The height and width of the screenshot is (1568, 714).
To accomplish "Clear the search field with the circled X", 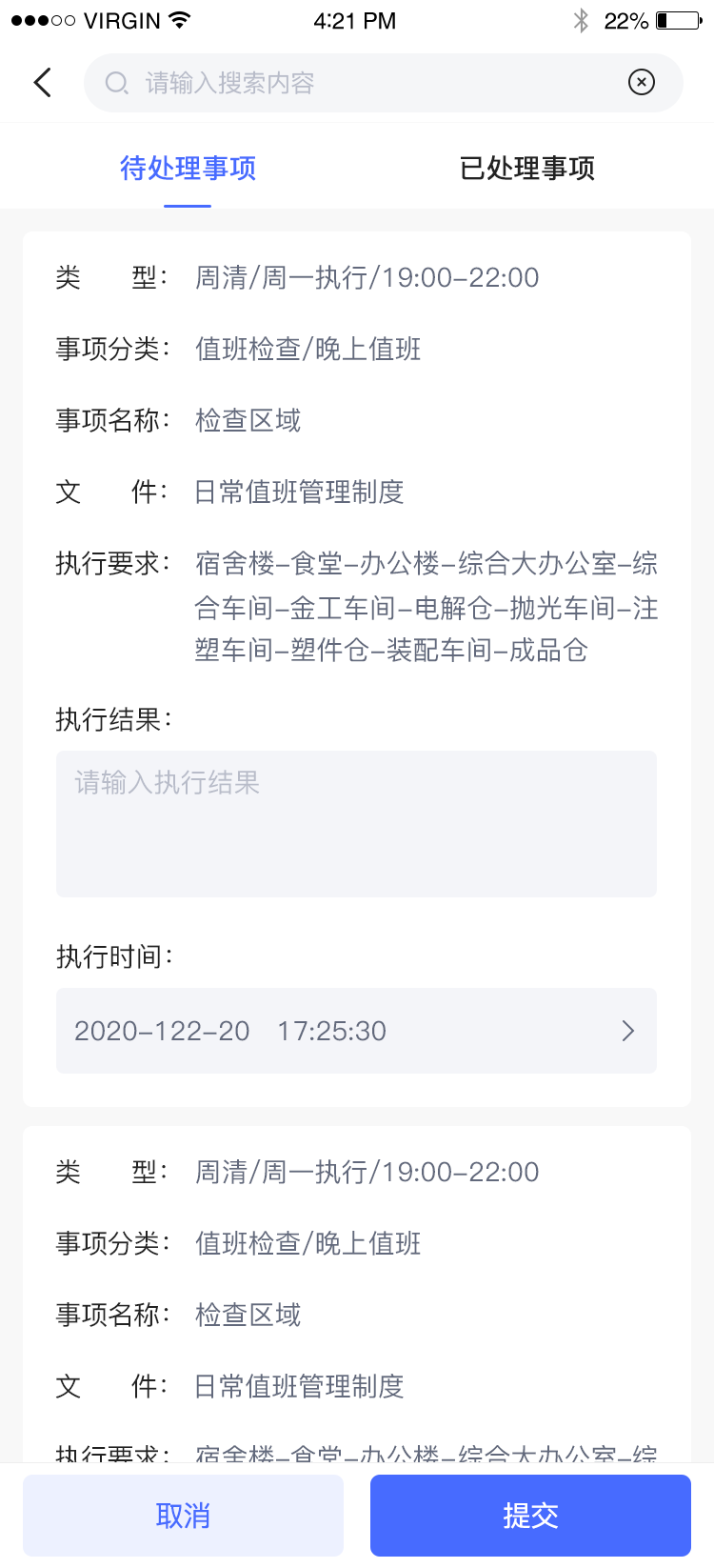I will 641,83.
